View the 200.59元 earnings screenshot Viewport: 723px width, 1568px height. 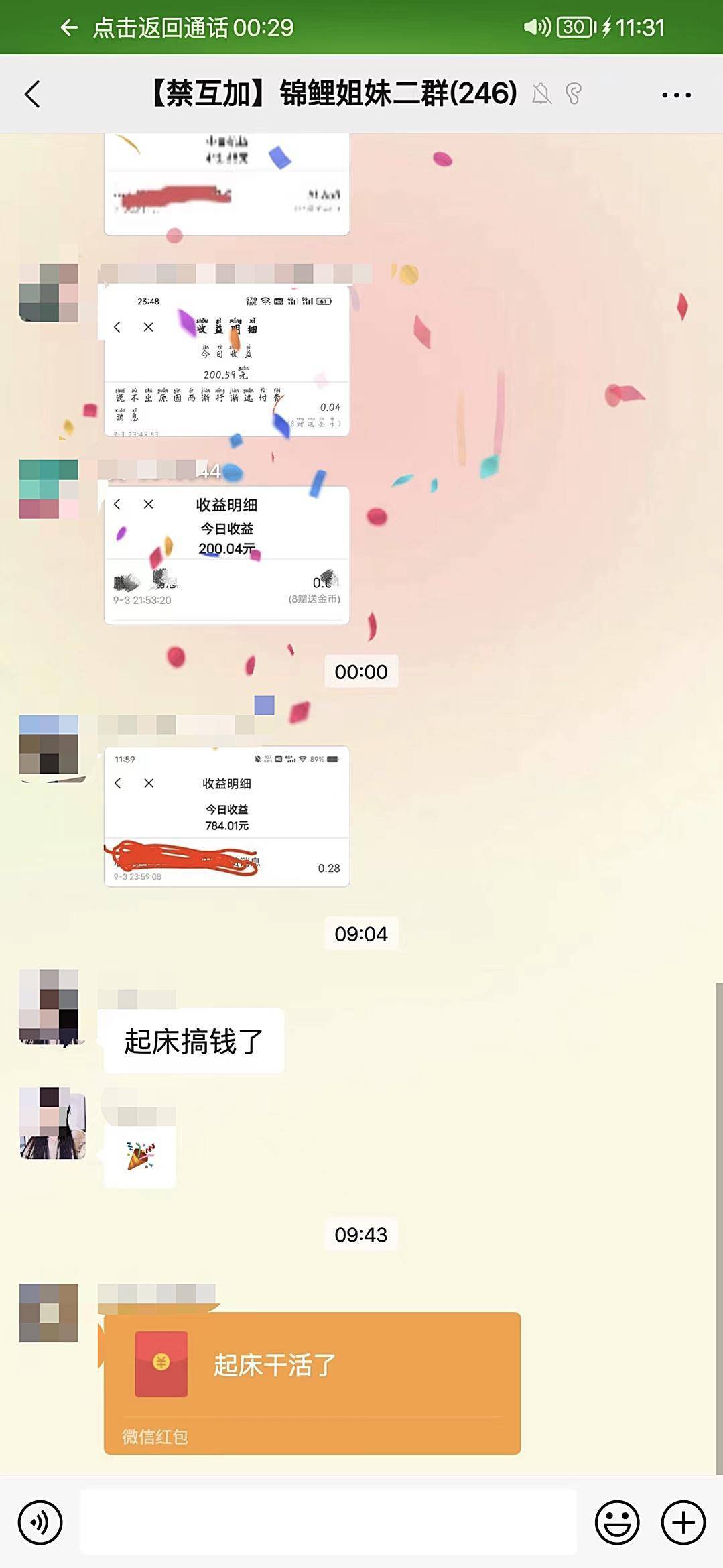tap(226, 361)
